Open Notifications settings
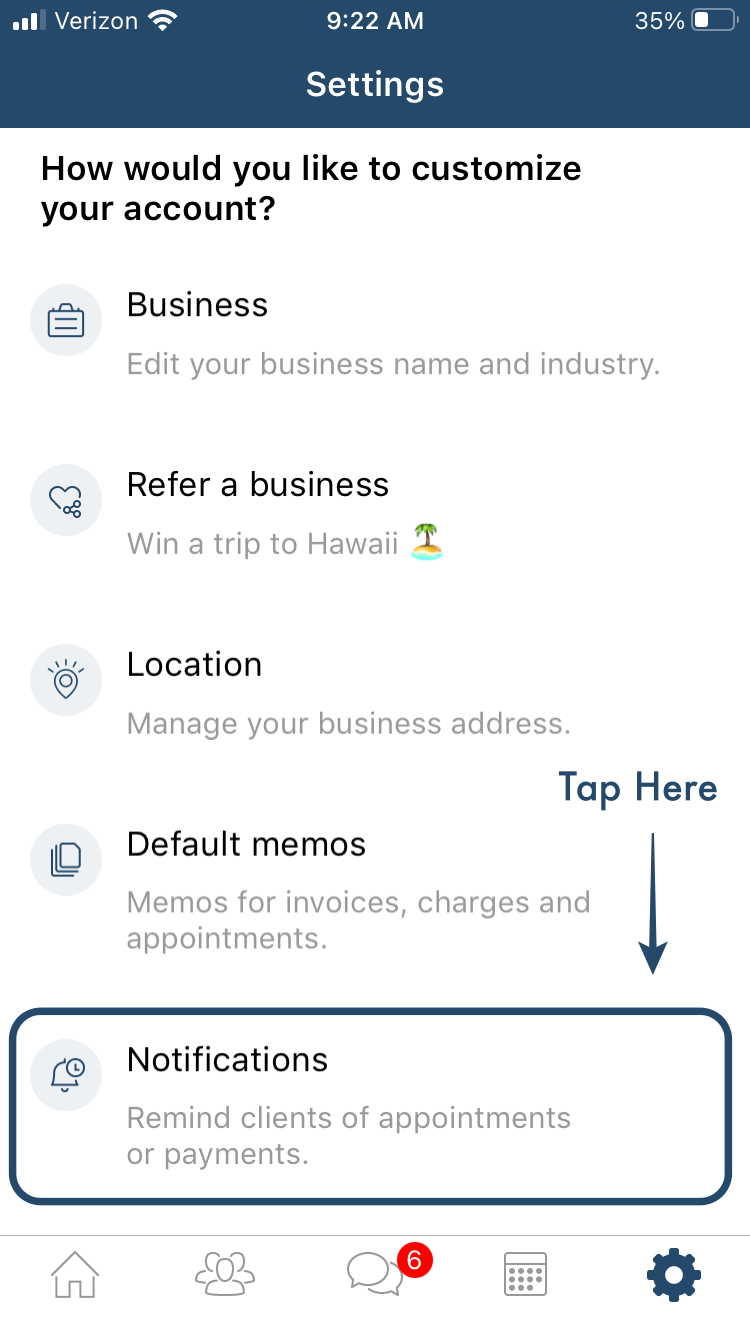The width and height of the screenshot is (750, 1334). (371, 1105)
